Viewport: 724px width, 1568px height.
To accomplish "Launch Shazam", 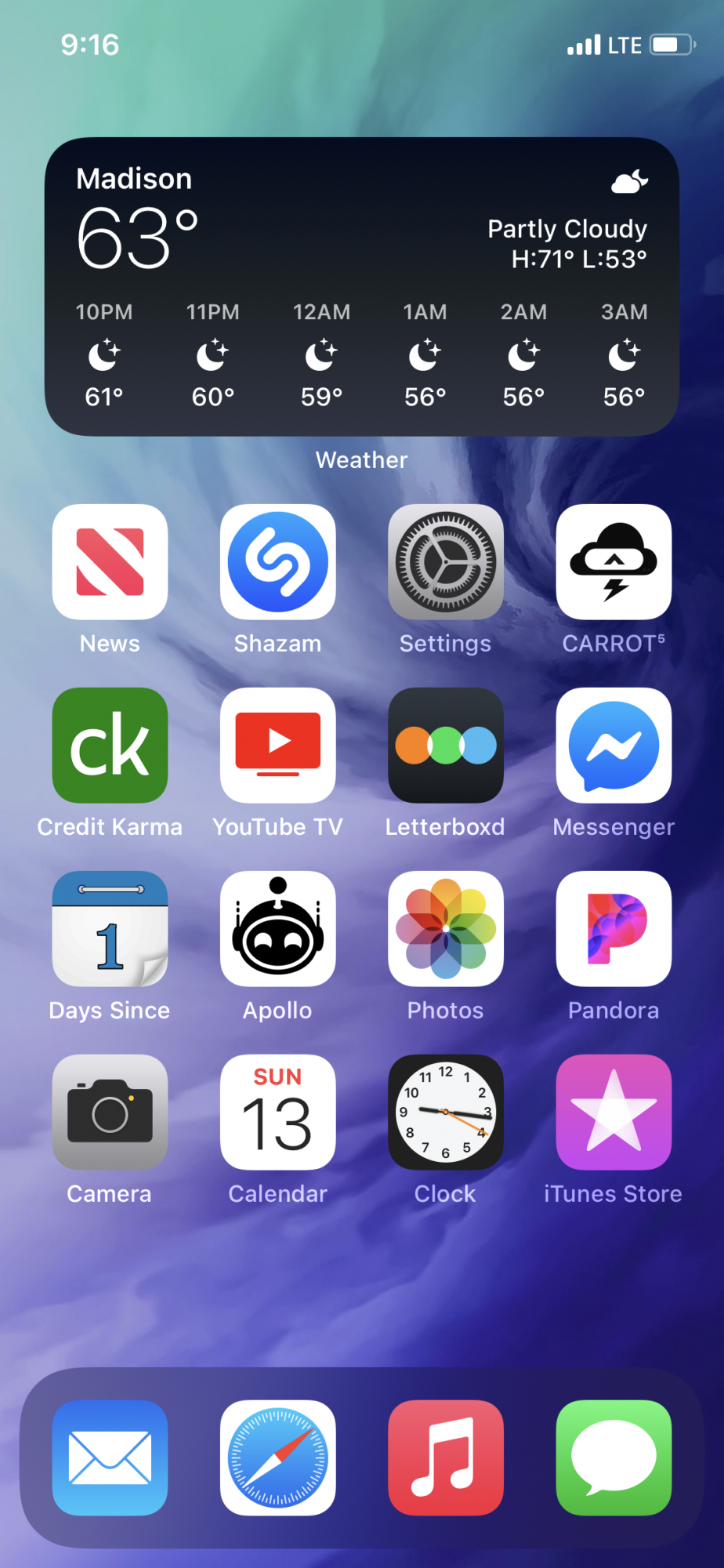I will coord(277,562).
